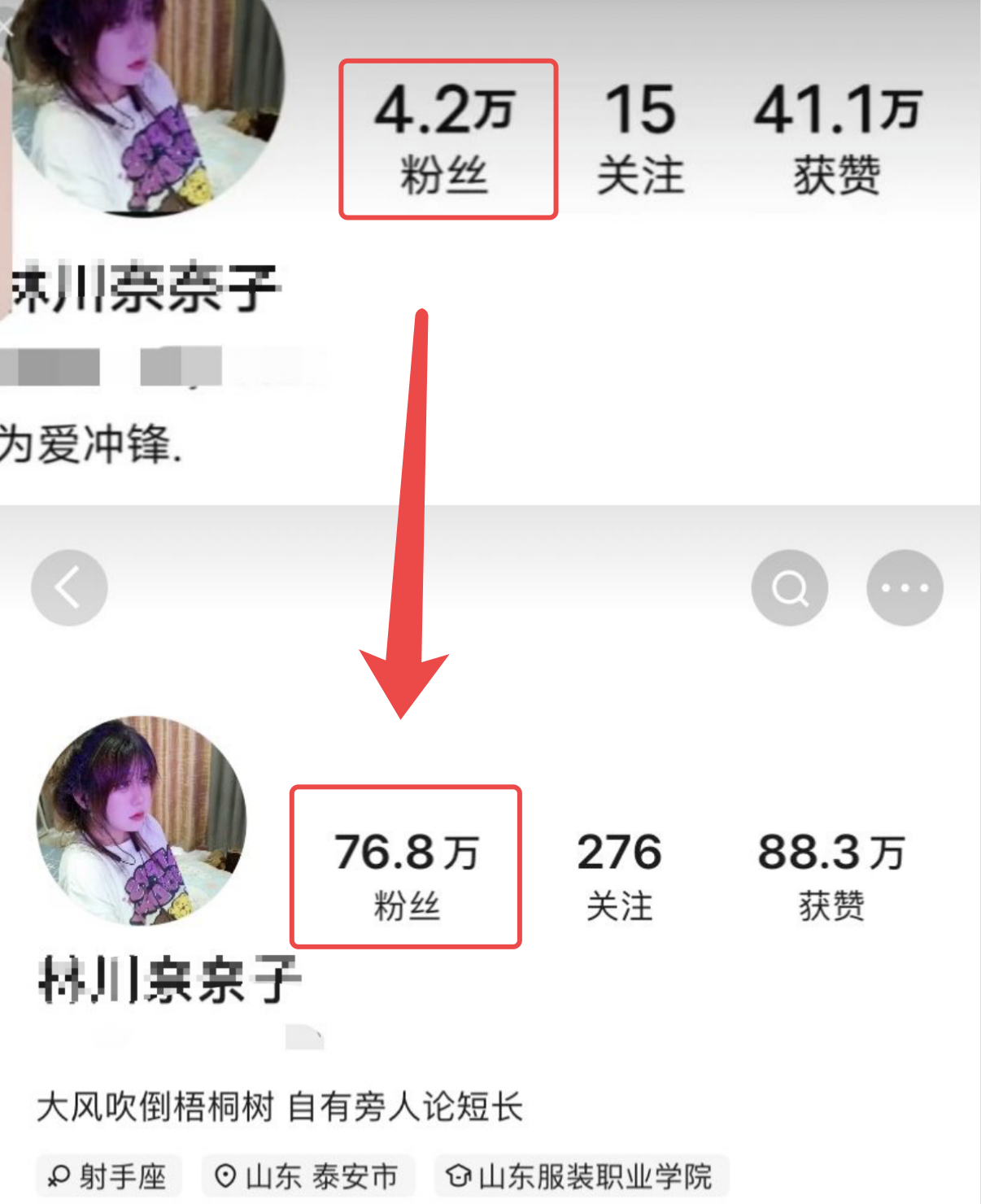
Task: Click the 41.1万 获赞 likes stat
Action: tap(838, 137)
